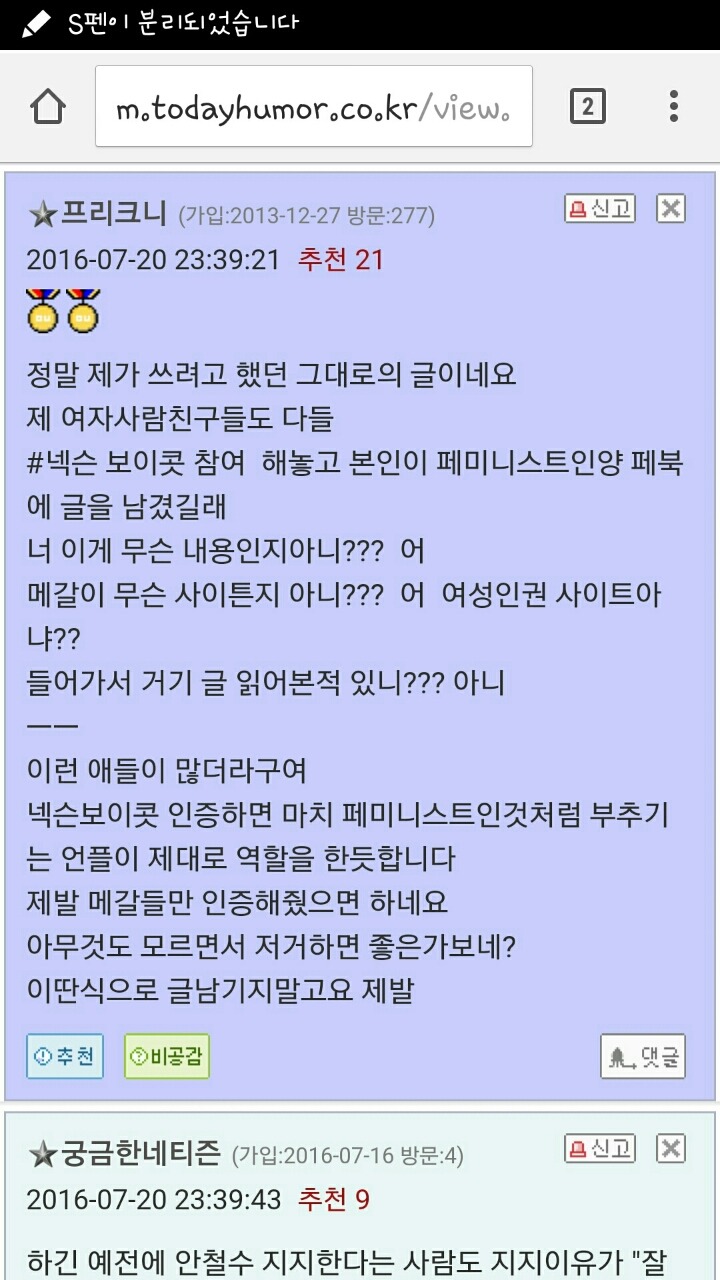
Task: Report 궁금한네티즌's comment with 신고
Action: point(600,1148)
